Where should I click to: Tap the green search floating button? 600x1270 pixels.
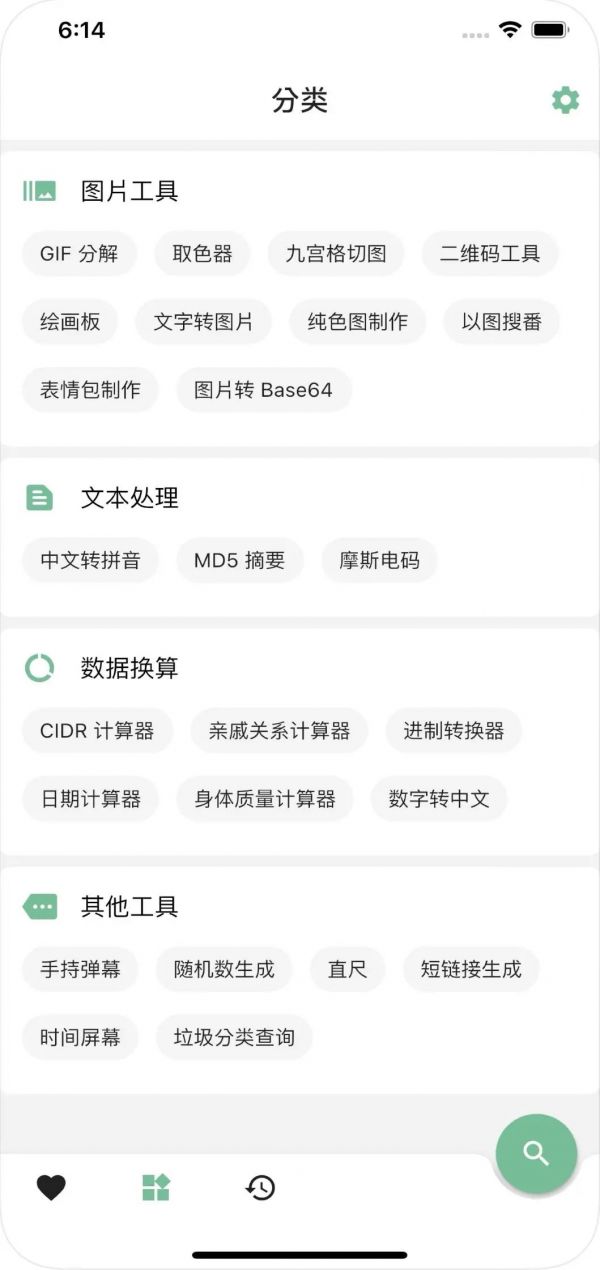(537, 1154)
